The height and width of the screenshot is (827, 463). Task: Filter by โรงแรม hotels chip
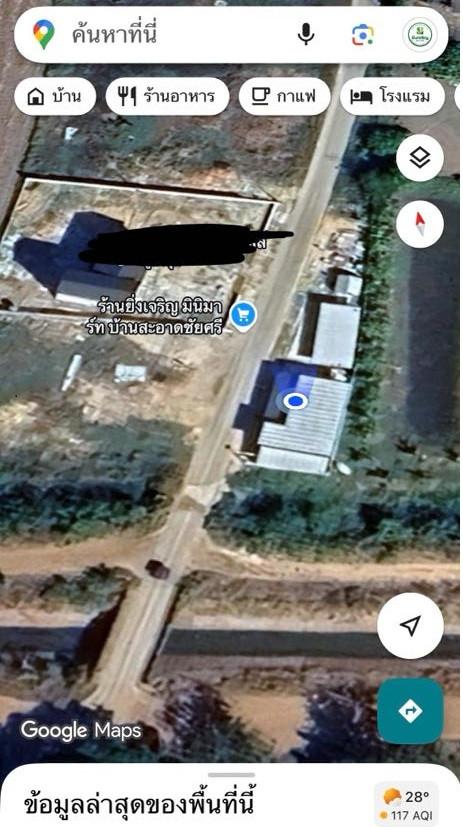pyautogui.click(x=392, y=97)
